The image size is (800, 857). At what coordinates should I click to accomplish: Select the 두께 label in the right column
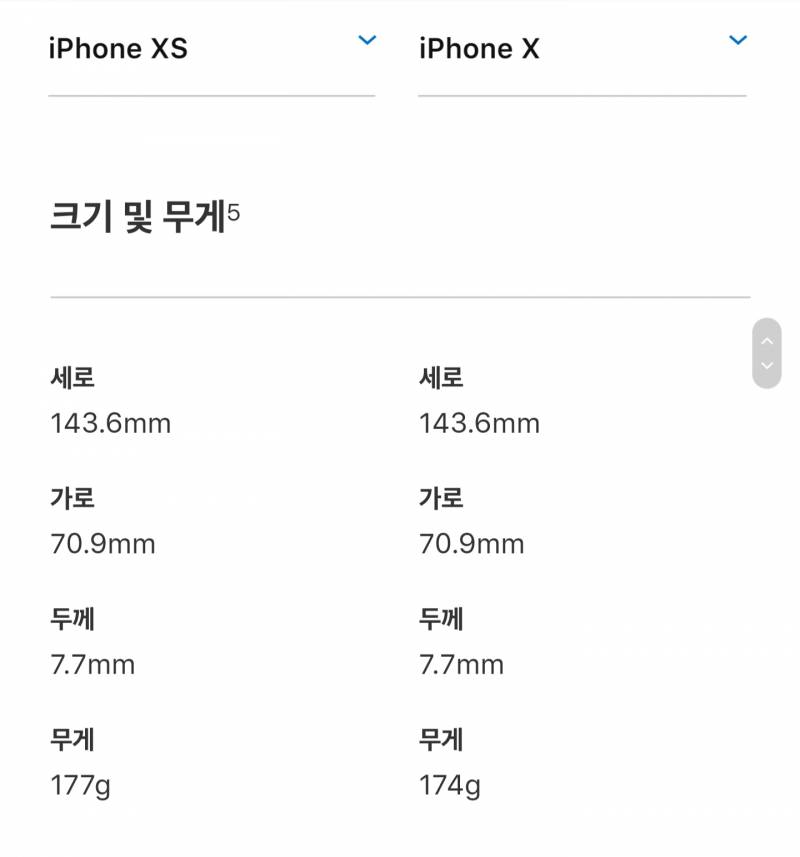point(441,618)
